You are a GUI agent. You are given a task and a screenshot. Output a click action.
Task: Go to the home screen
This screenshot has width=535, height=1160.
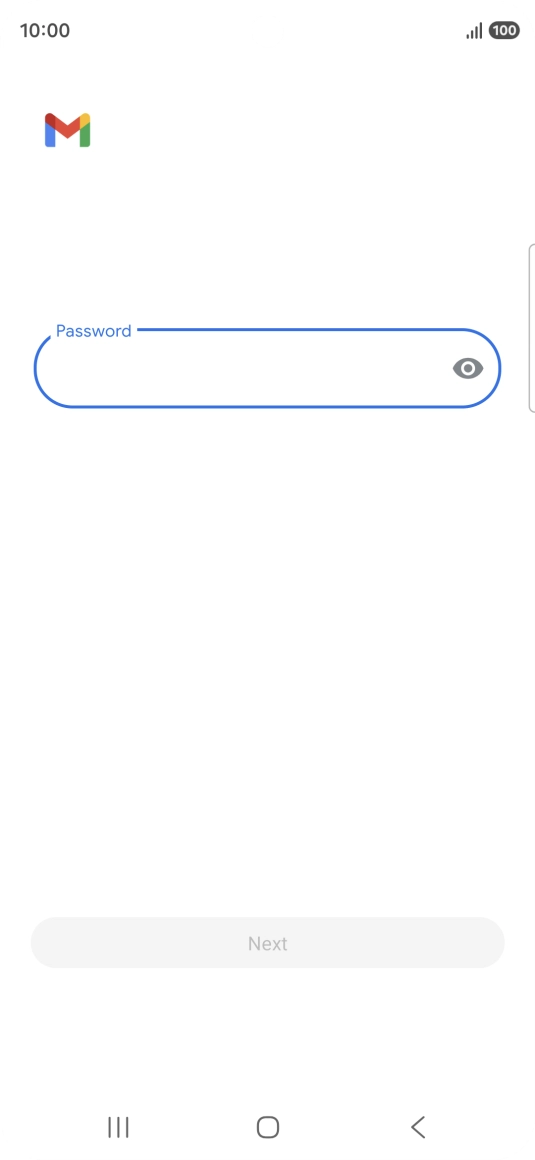tap(268, 1127)
